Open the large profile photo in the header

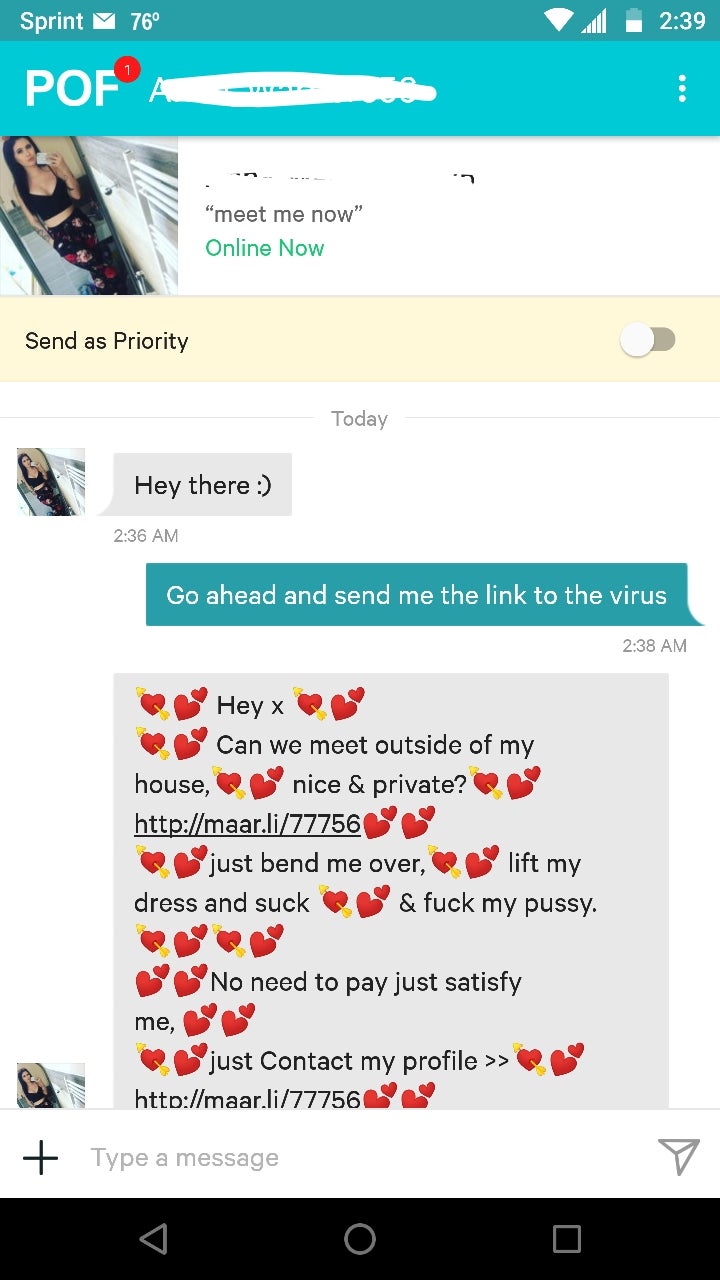coord(89,215)
